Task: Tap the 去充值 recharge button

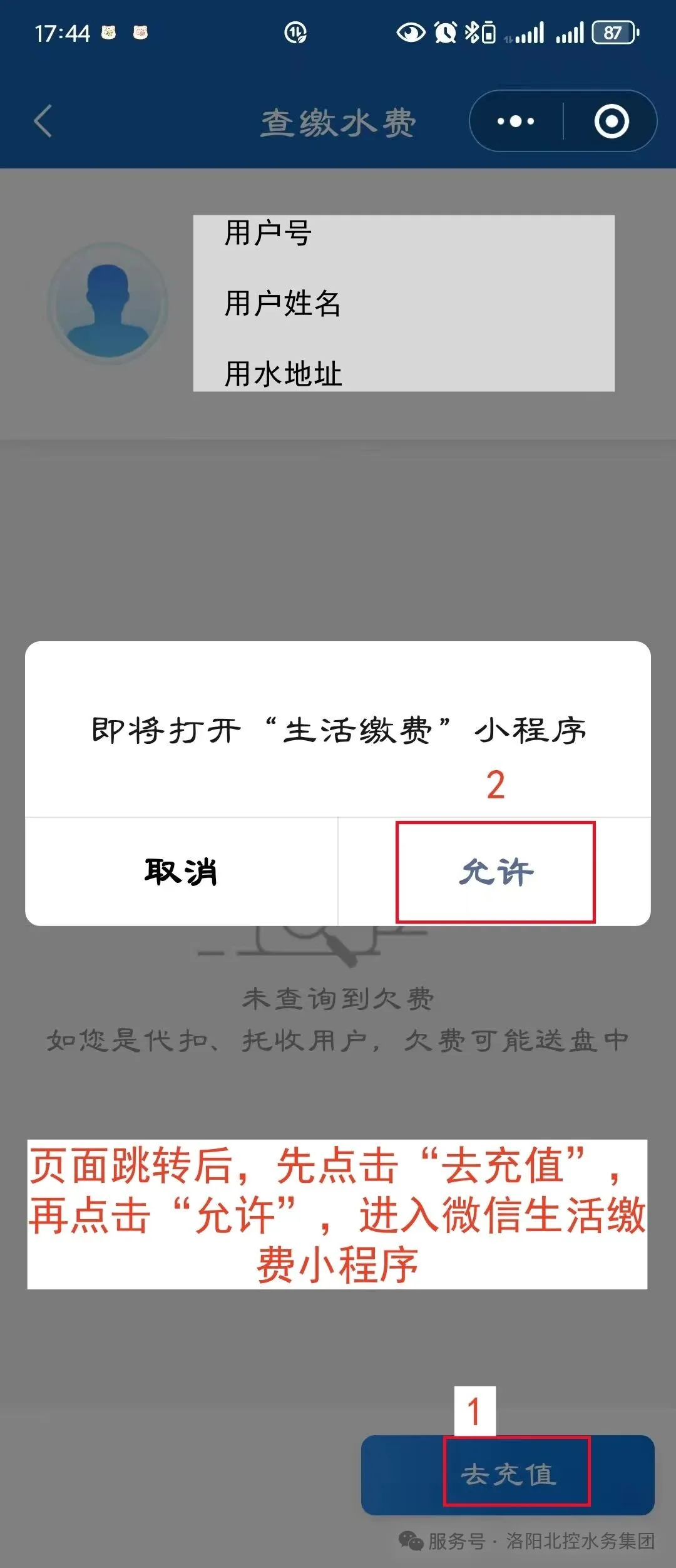Action: click(x=515, y=1472)
